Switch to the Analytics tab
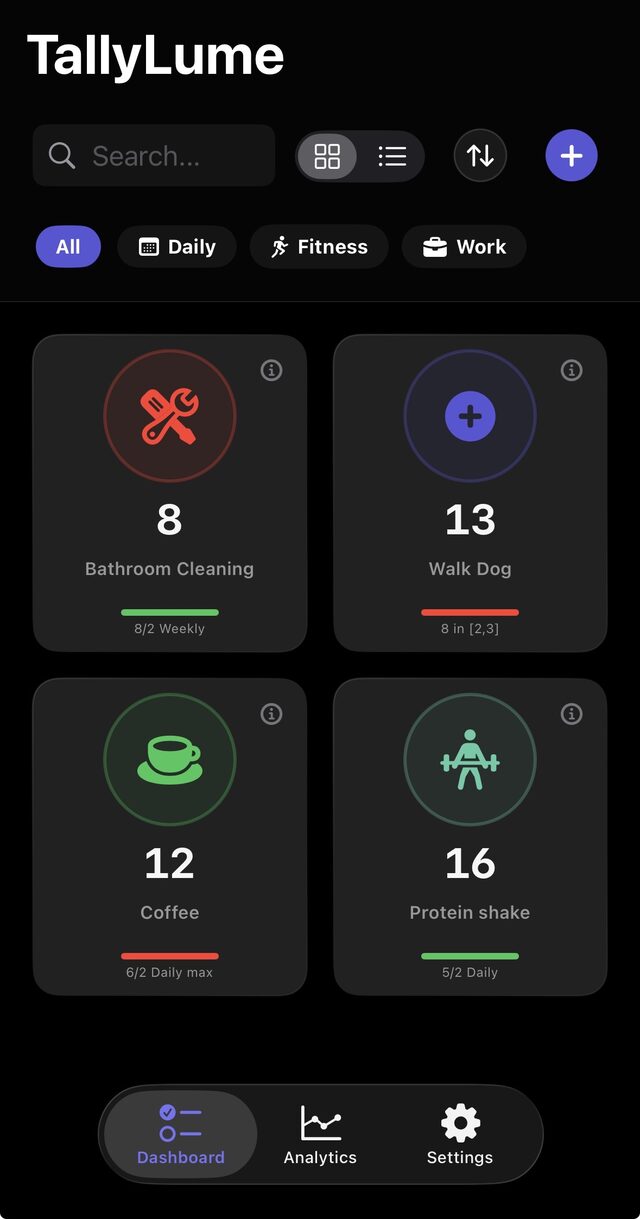Viewport: 640px width, 1219px height. click(320, 1135)
